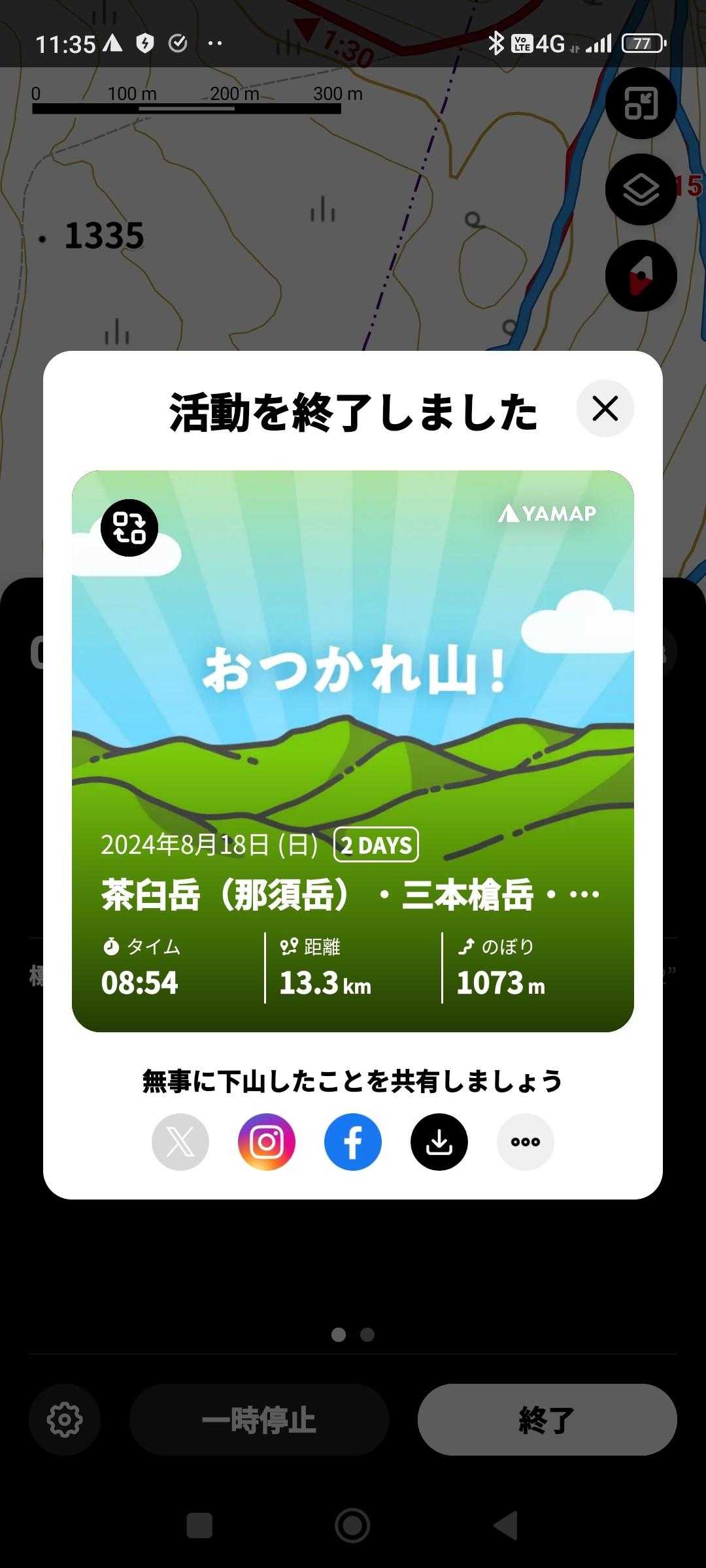Download the activity summary image

click(x=439, y=1142)
